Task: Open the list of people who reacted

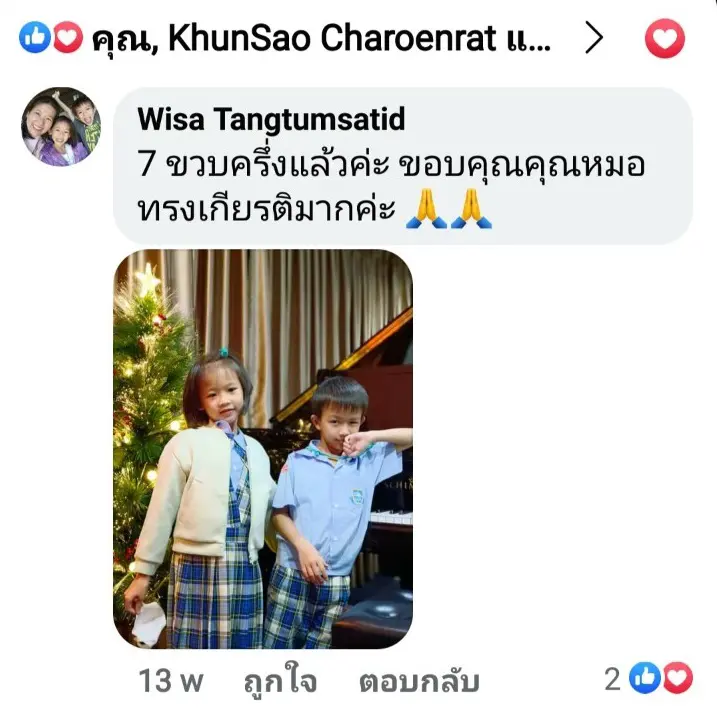Action: [x=310, y=40]
